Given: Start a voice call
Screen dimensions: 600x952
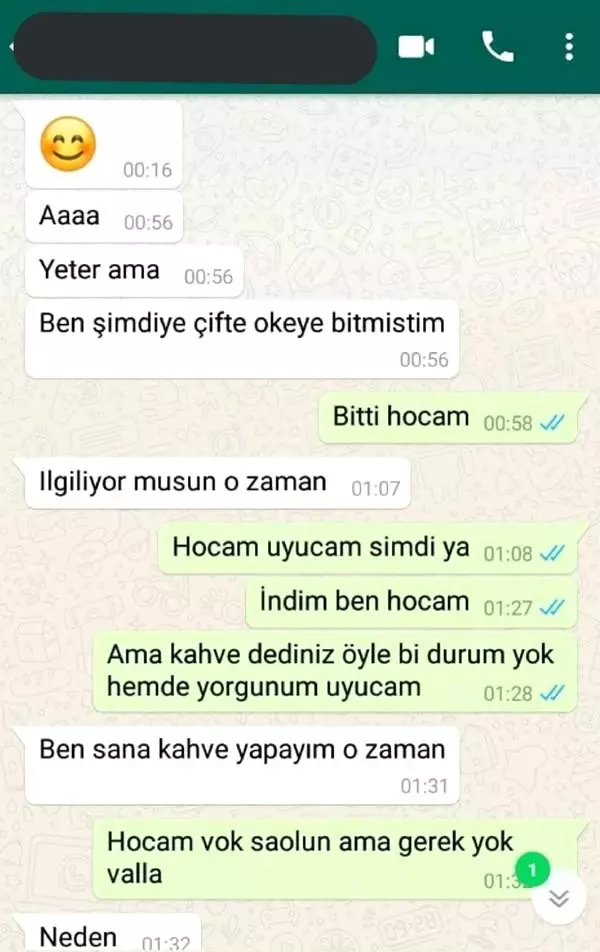Looking at the screenshot, I should [497, 47].
